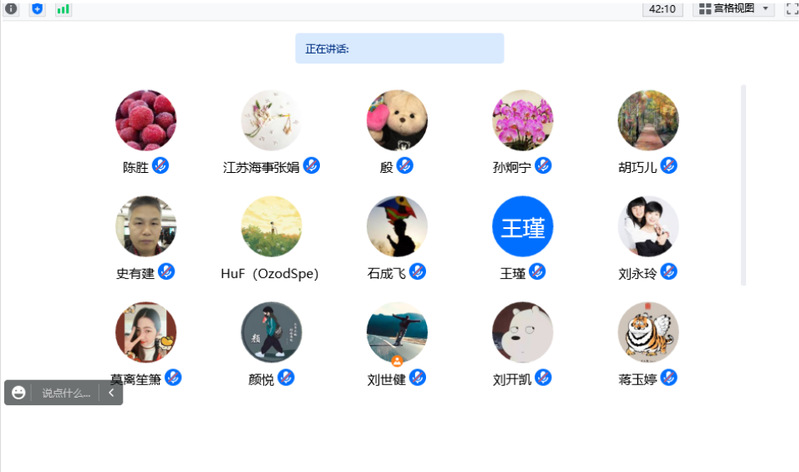Select participant 刘永玲

click(648, 226)
